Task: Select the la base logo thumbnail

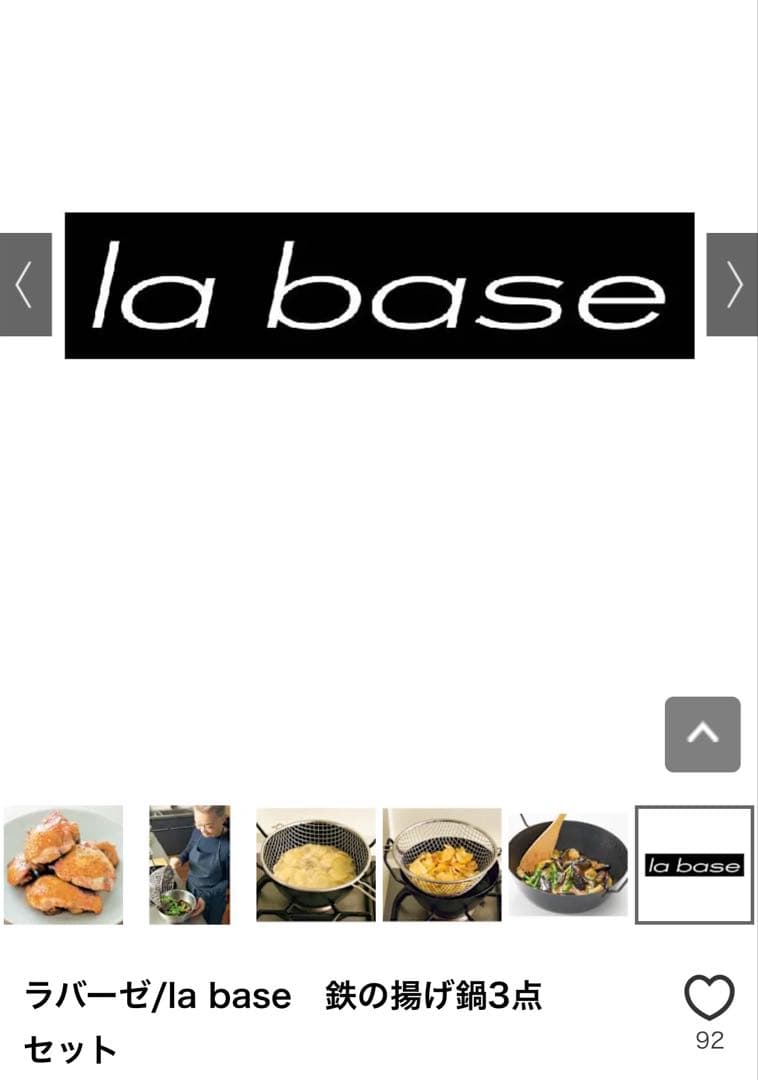Action: click(x=694, y=864)
